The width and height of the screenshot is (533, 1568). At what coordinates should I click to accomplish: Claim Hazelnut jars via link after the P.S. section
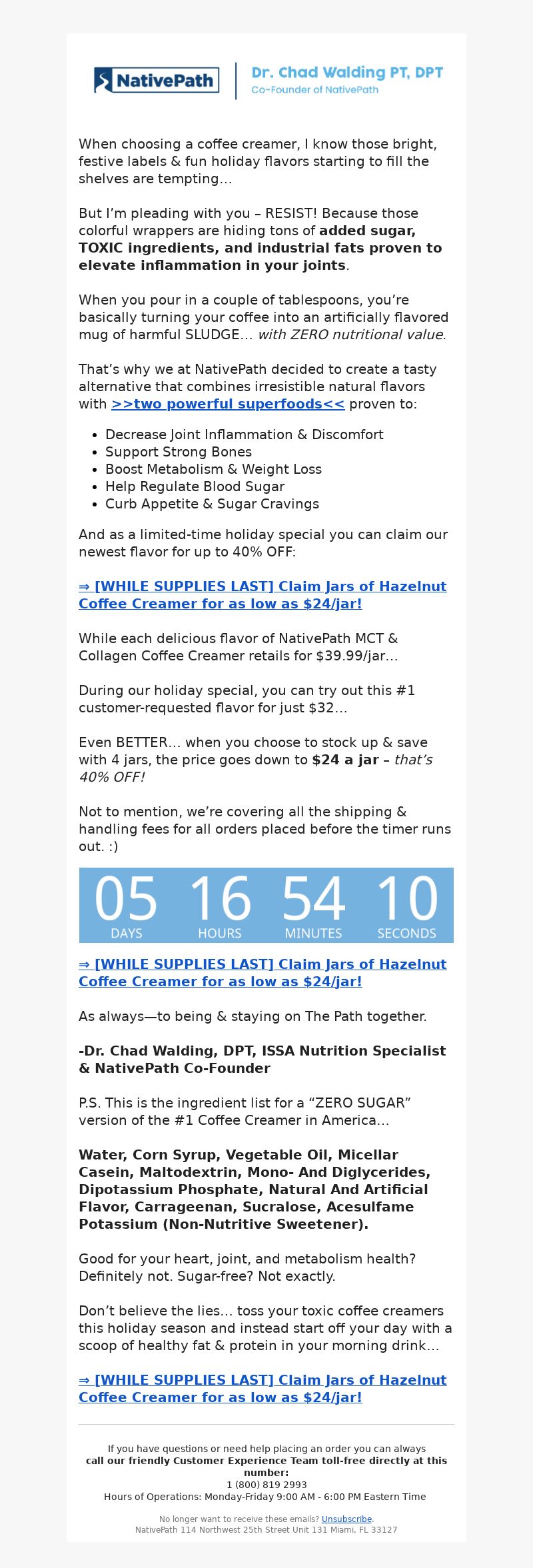[263, 1388]
